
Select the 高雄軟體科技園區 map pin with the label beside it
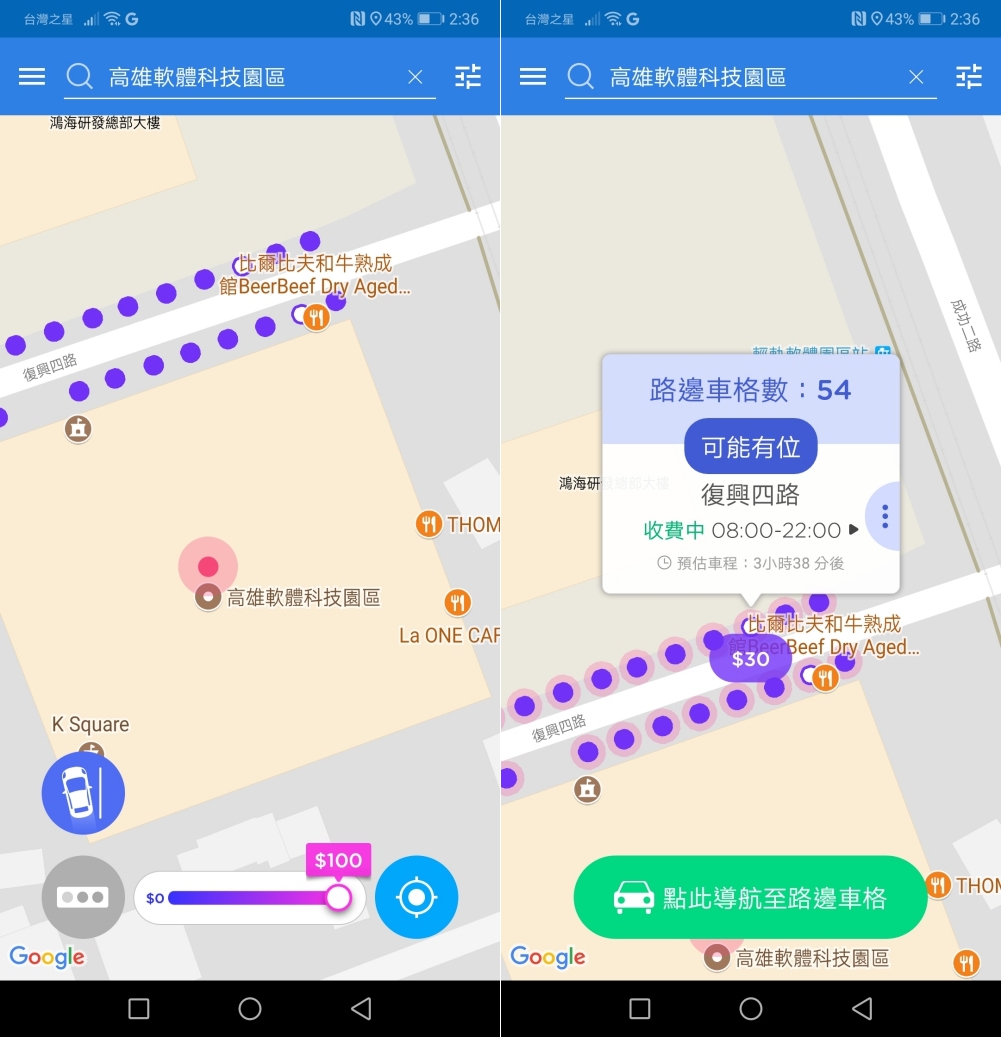tap(207, 598)
